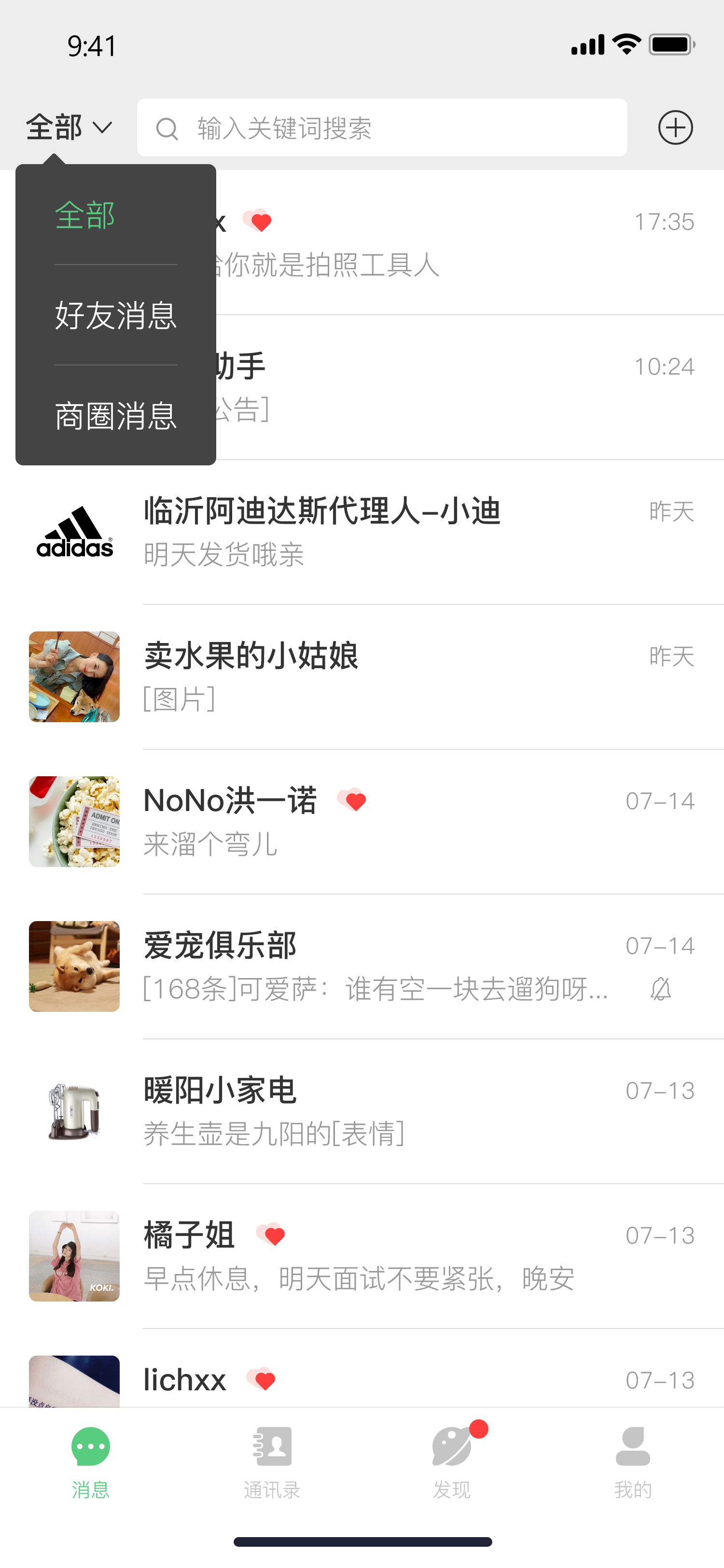This screenshot has height=1568, width=724.
Task: Filter by 好友消息
Action: tap(115, 315)
